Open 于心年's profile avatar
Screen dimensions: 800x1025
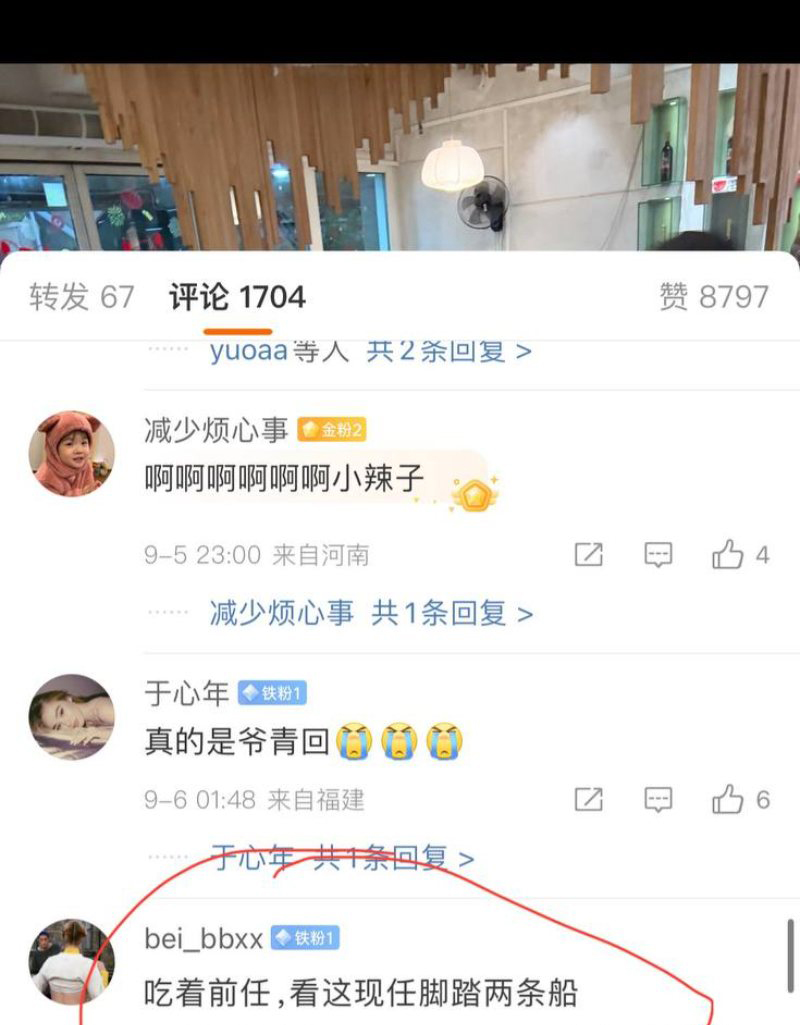click(71, 716)
